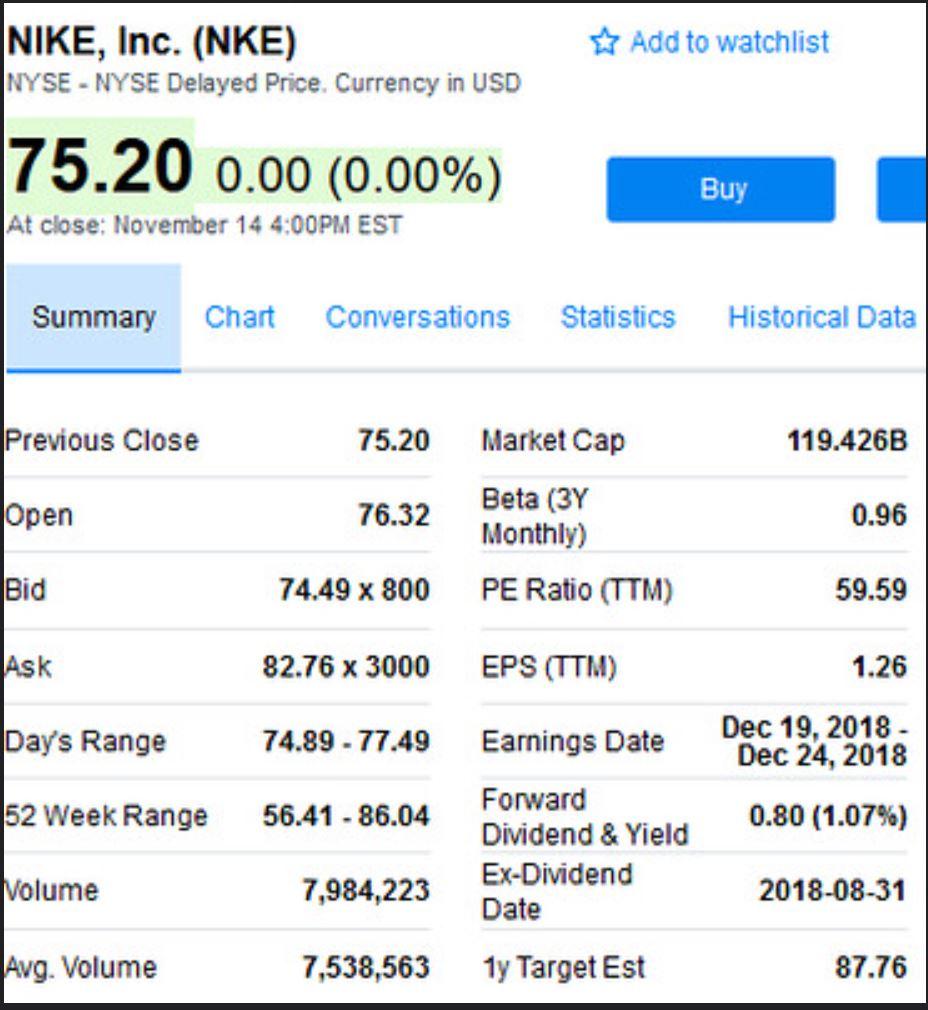Select the Summary tab

(93, 317)
